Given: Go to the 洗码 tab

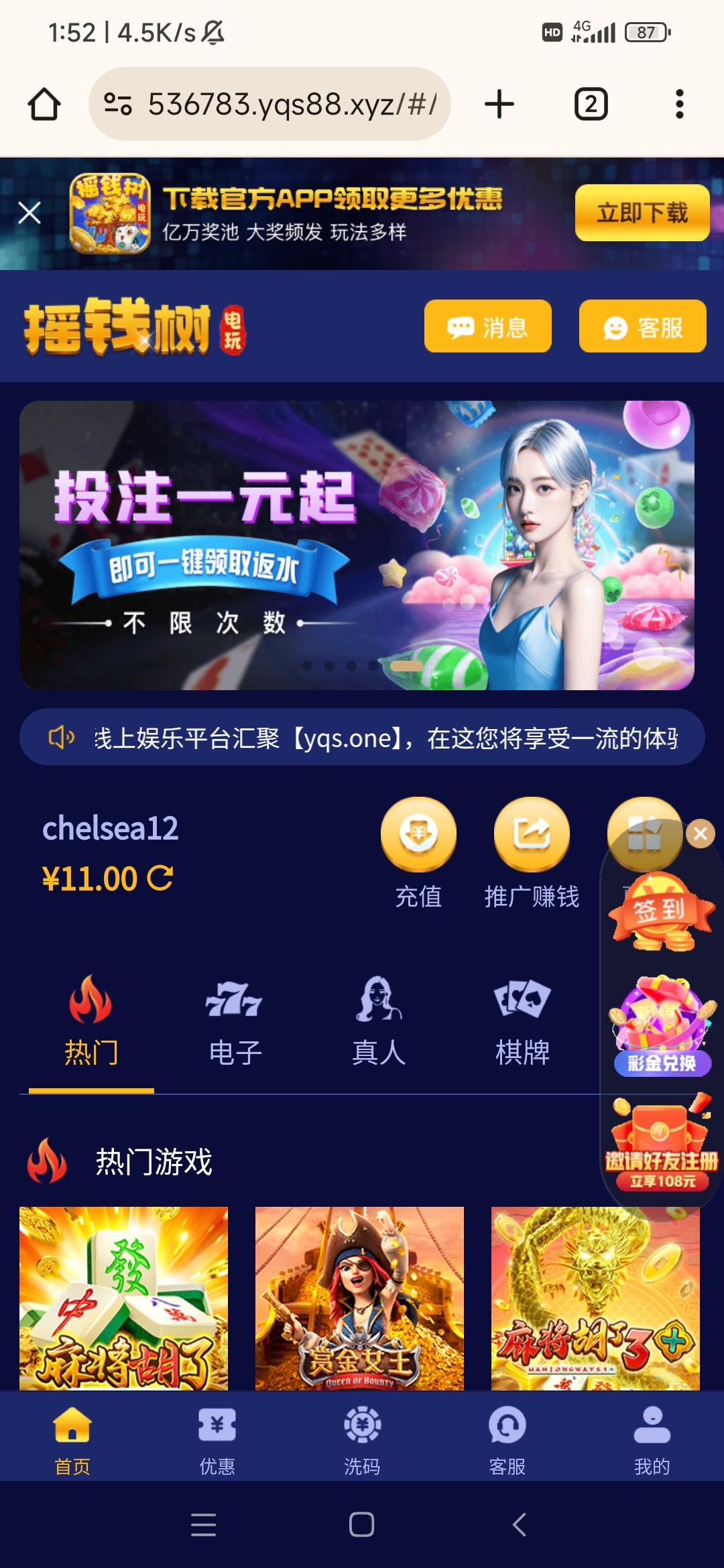Looking at the screenshot, I should coord(362,1437).
